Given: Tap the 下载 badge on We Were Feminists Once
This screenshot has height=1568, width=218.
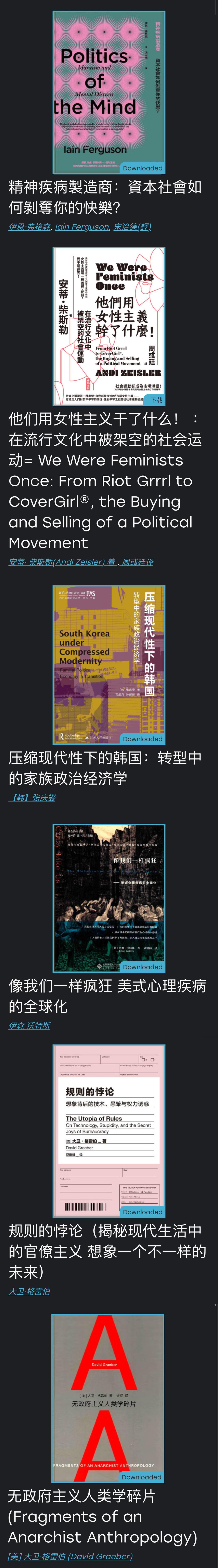Looking at the screenshot, I should [156, 400].
